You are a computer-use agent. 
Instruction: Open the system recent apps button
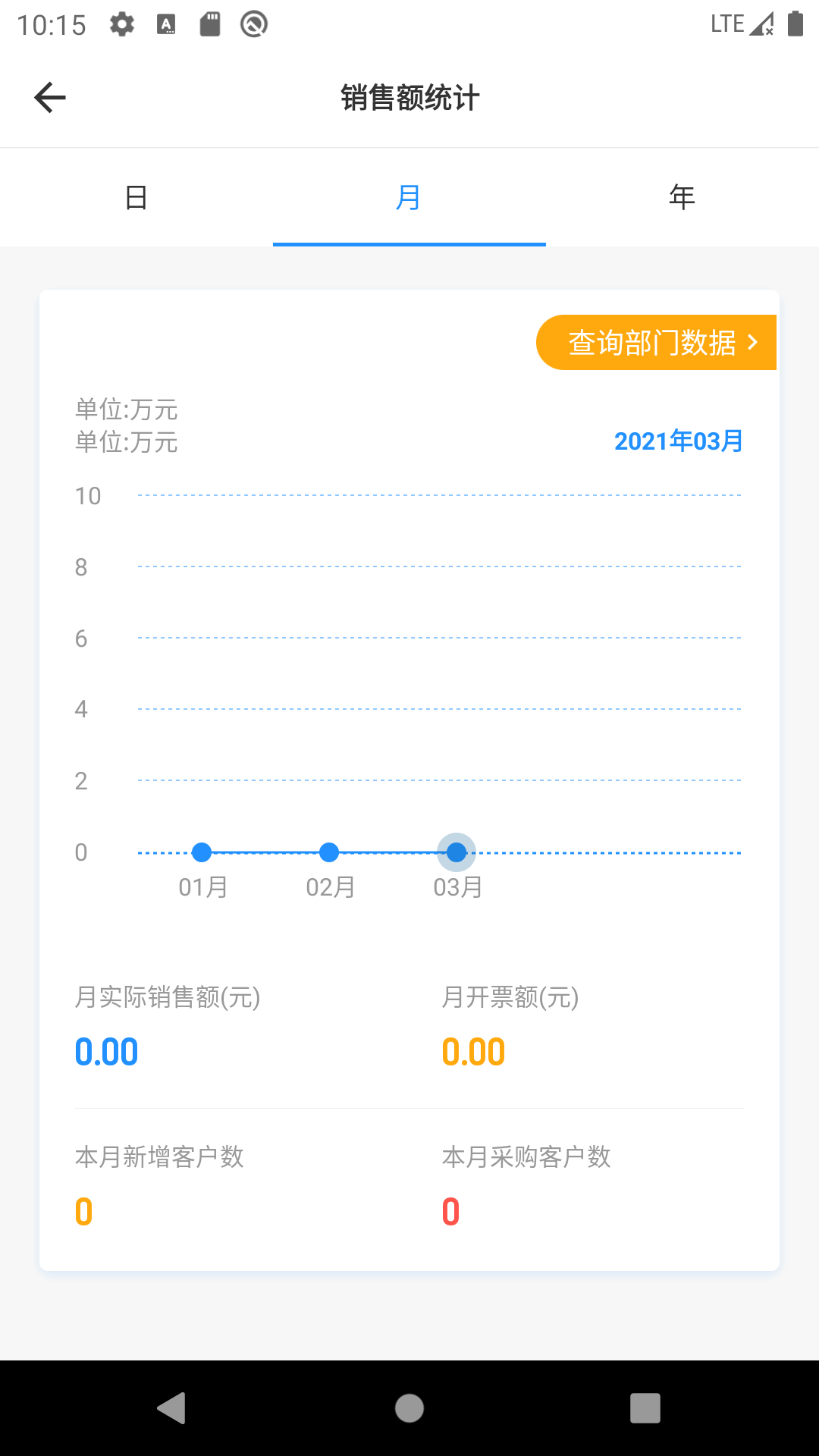[x=645, y=1408]
